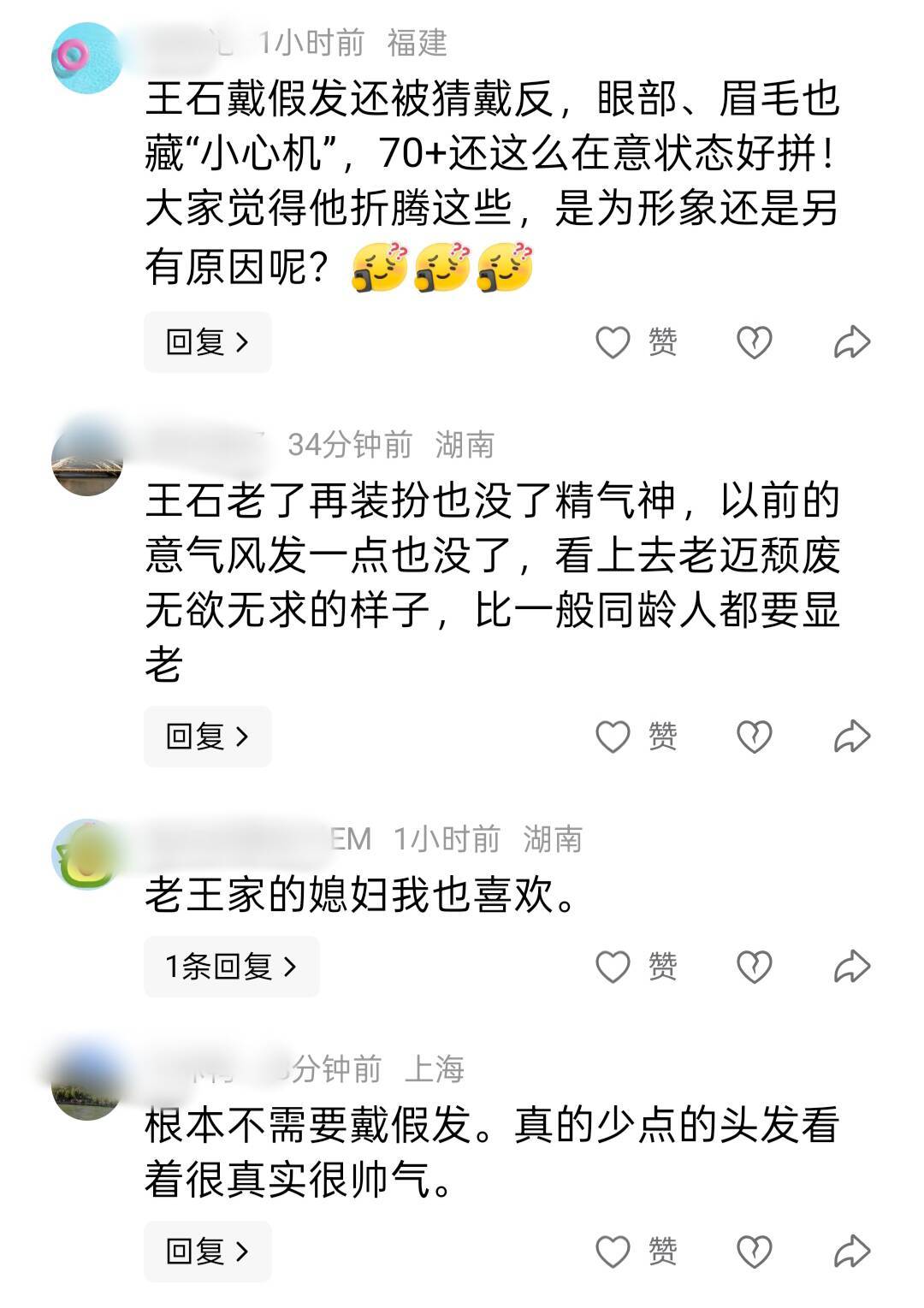The image size is (924, 1308).
Task: Like the Fujian comment about 王石戴假发
Action: [x=635, y=342]
